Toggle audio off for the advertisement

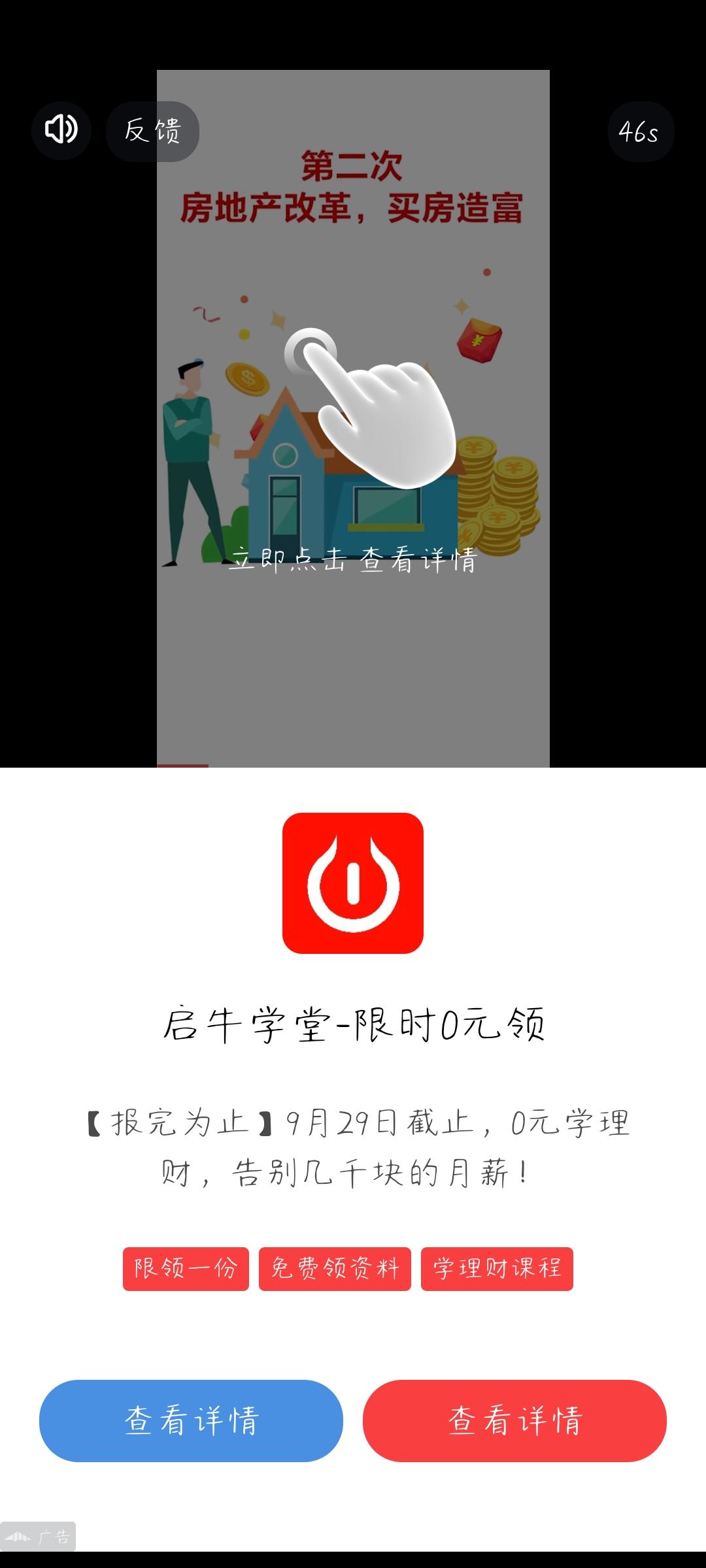pos(61,130)
